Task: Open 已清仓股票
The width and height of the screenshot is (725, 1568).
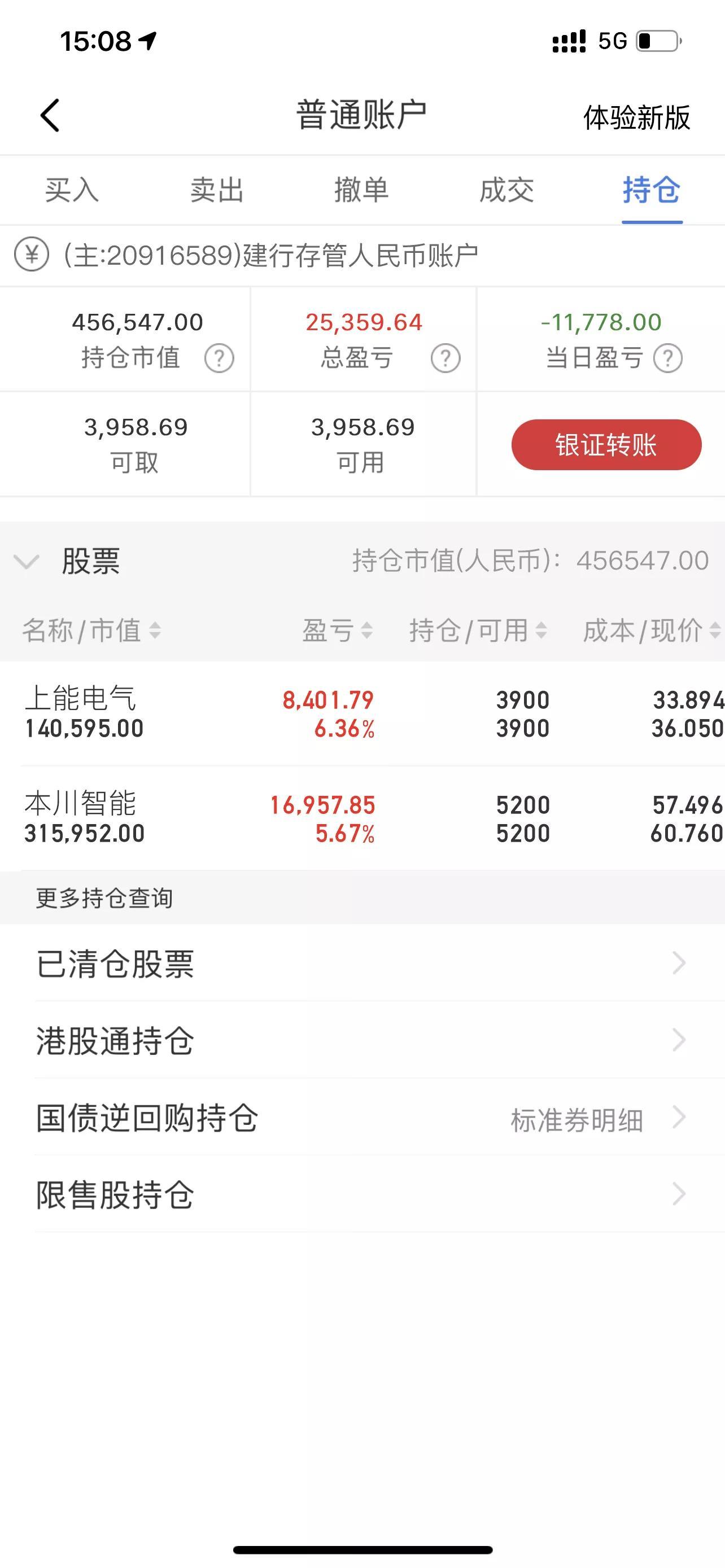Action: (x=362, y=963)
